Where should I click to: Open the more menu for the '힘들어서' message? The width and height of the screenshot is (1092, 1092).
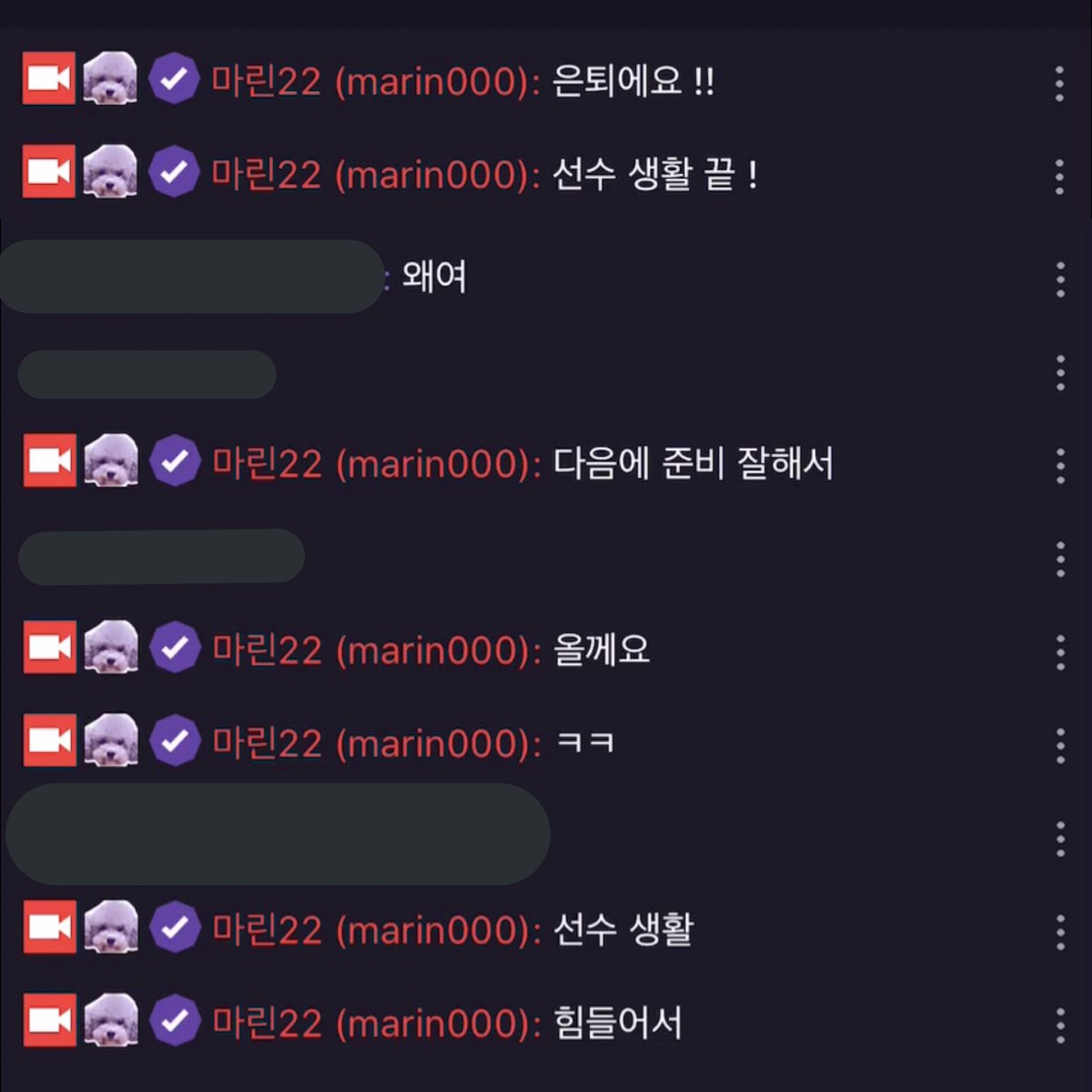point(1060,1025)
